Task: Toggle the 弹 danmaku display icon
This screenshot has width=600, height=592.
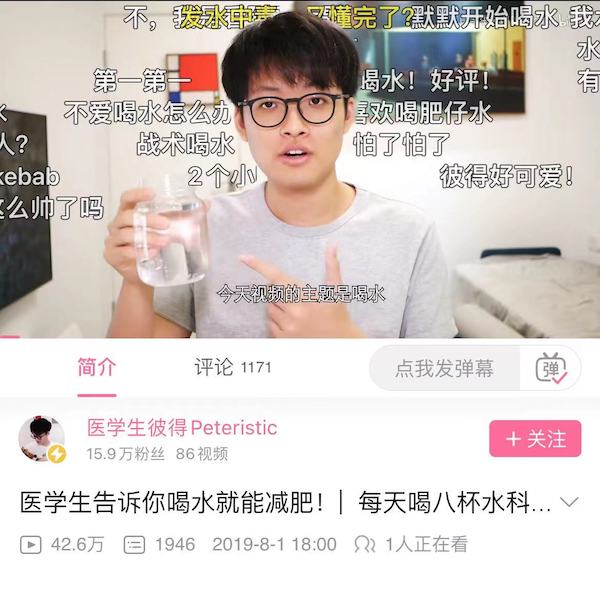Action: tap(551, 368)
